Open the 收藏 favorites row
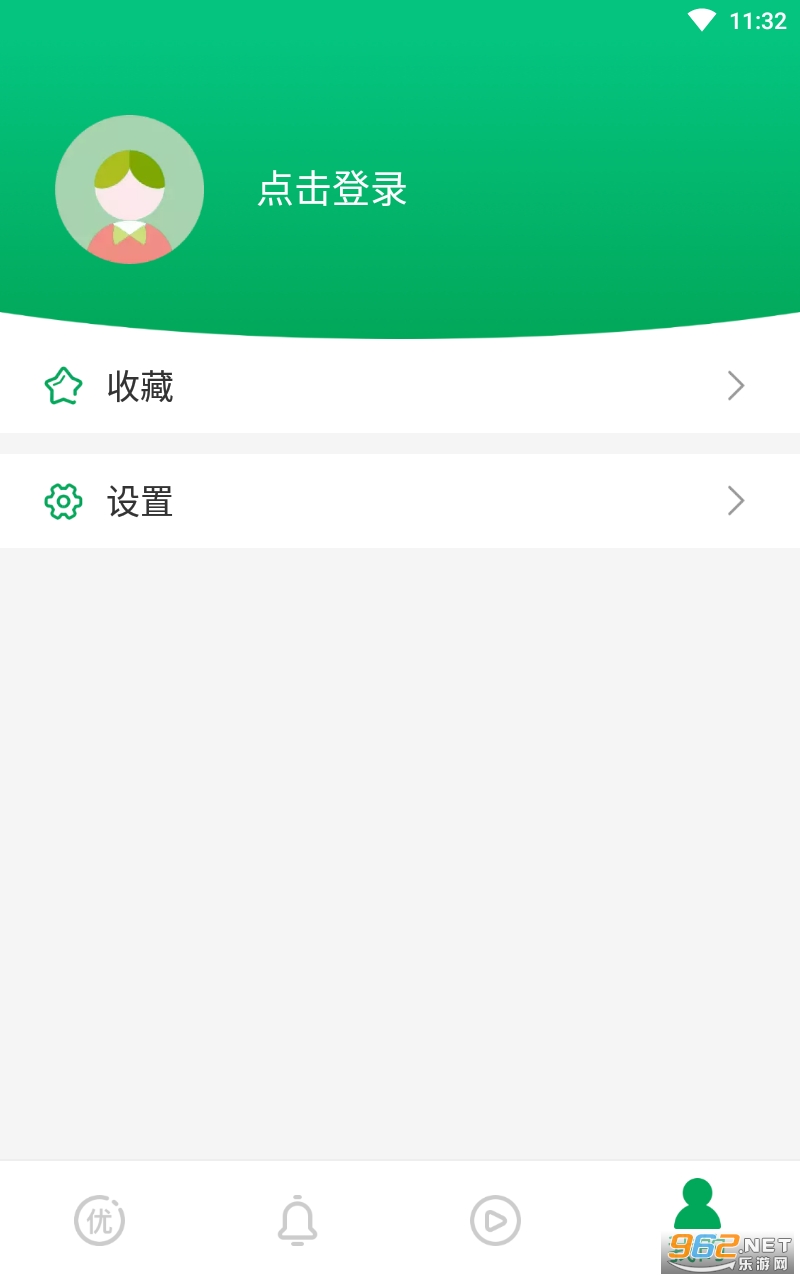The image size is (800, 1280). point(400,386)
